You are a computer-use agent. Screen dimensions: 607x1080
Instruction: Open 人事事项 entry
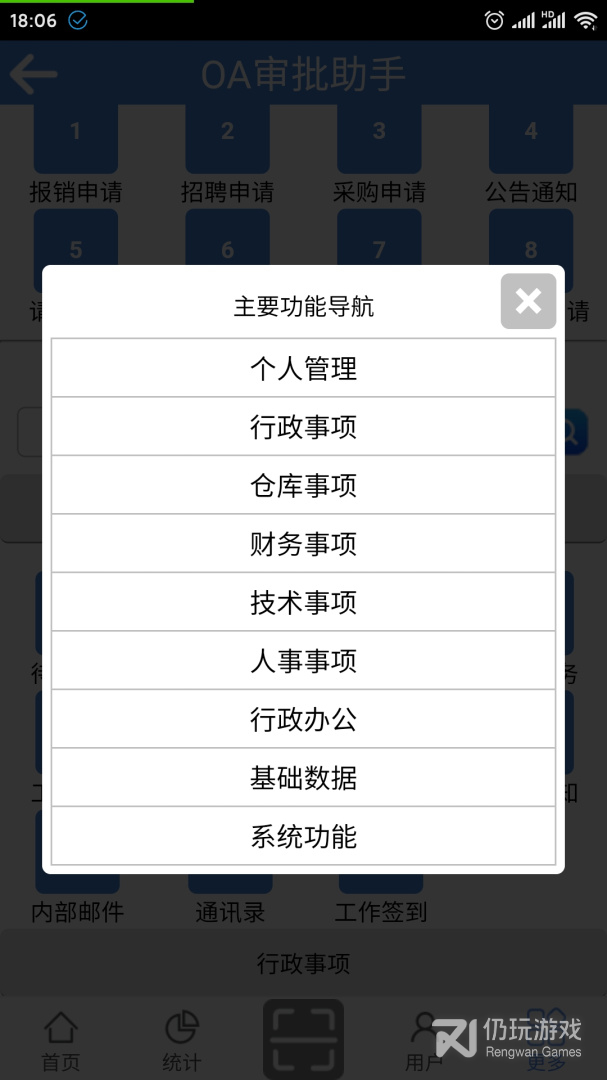coord(303,661)
